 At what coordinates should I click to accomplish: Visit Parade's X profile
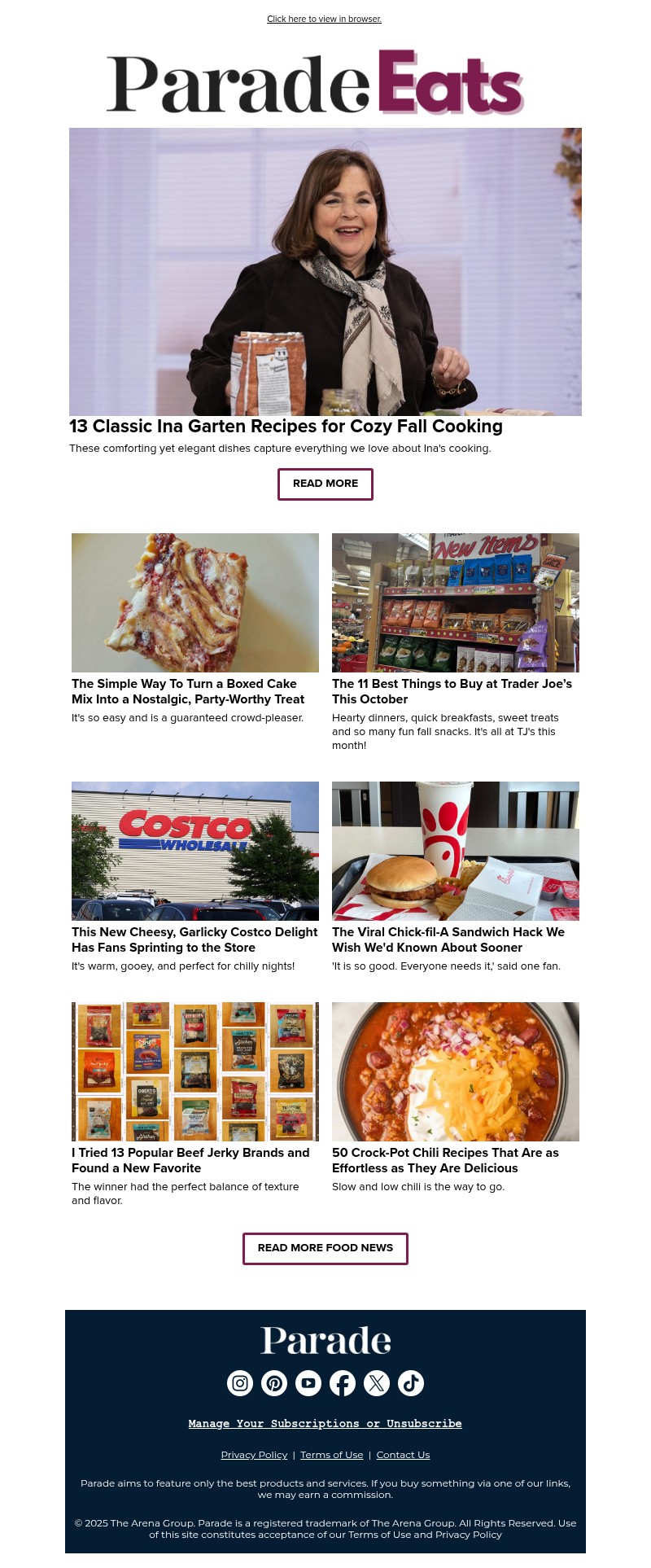(x=377, y=1383)
